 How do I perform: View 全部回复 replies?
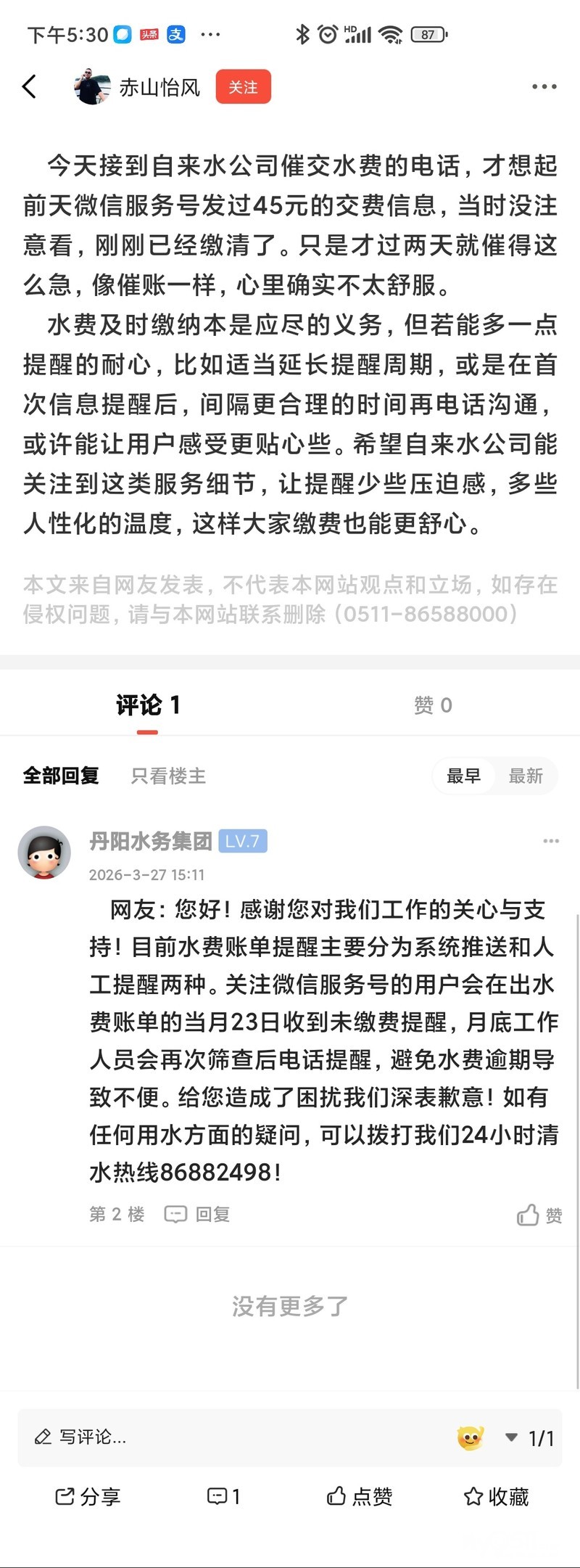(x=61, y=776)
